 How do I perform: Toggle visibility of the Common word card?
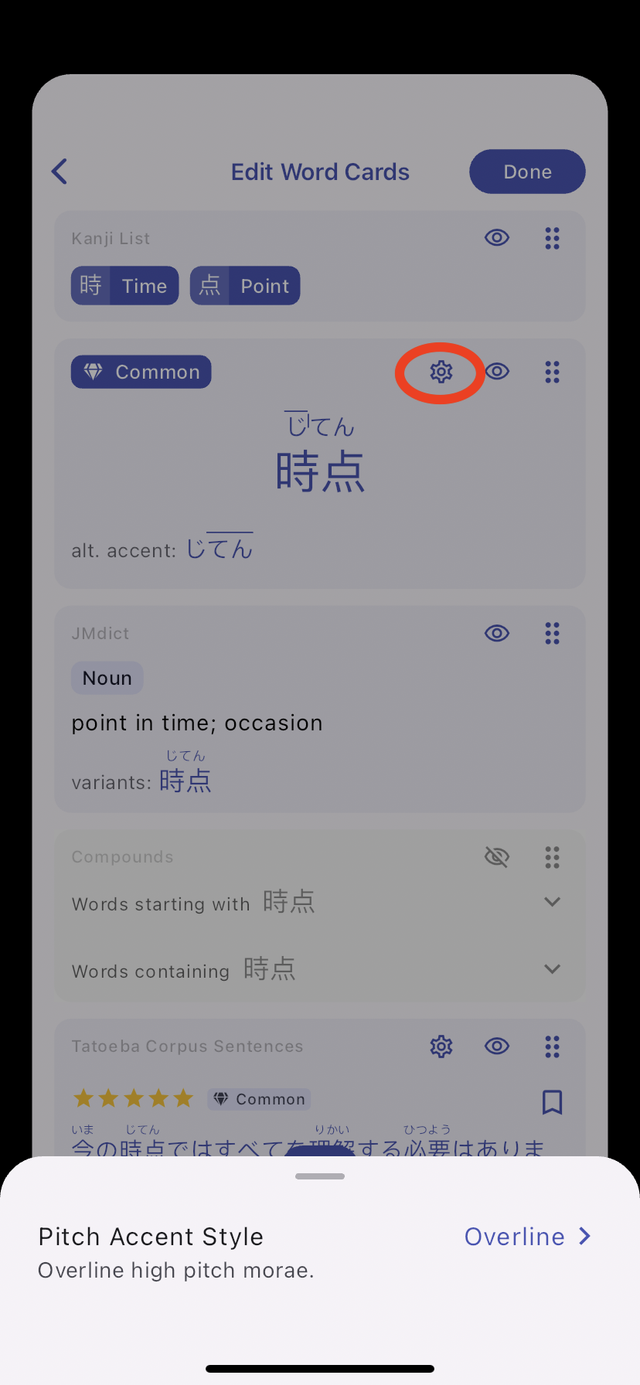[x=497, y=372]
